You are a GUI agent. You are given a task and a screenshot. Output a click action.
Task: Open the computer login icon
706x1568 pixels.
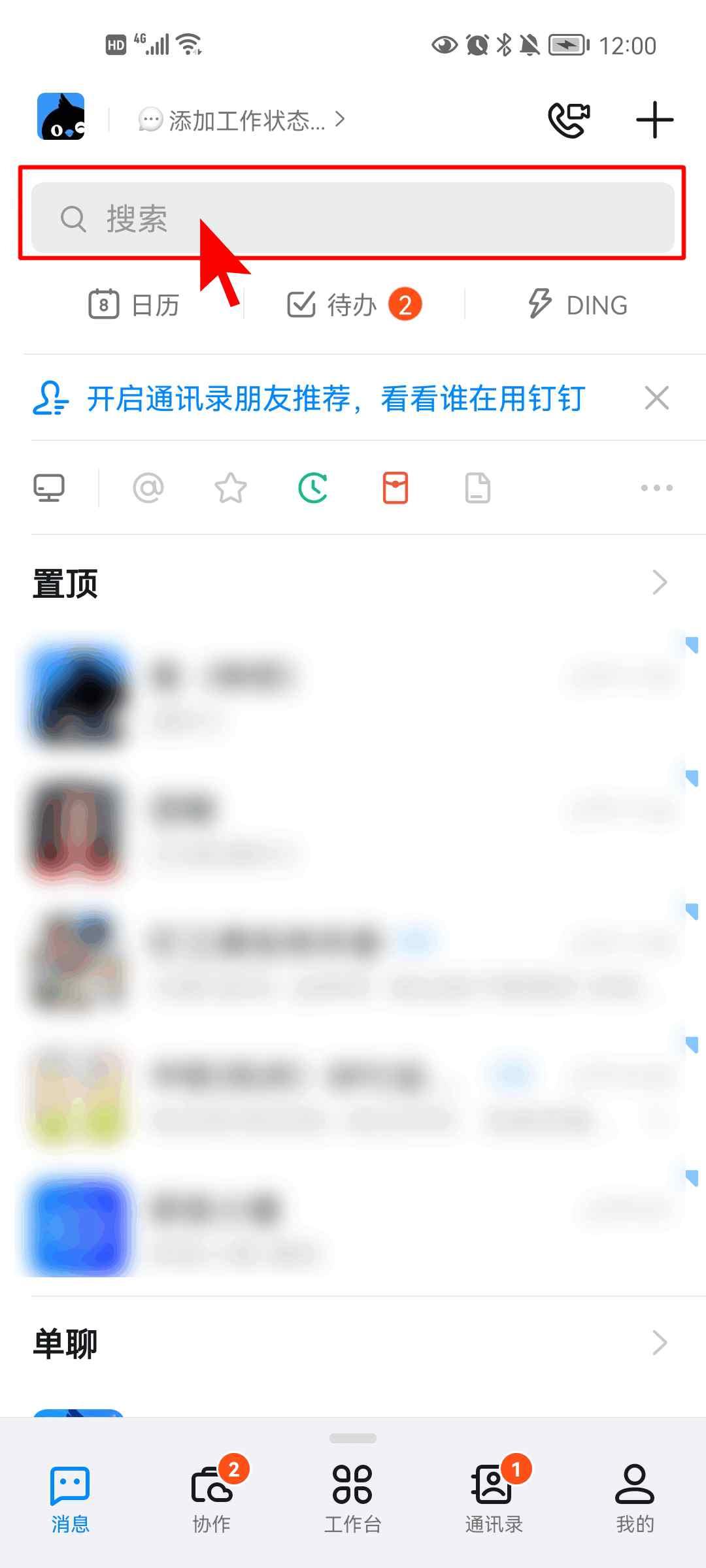[x=49, y=488]
